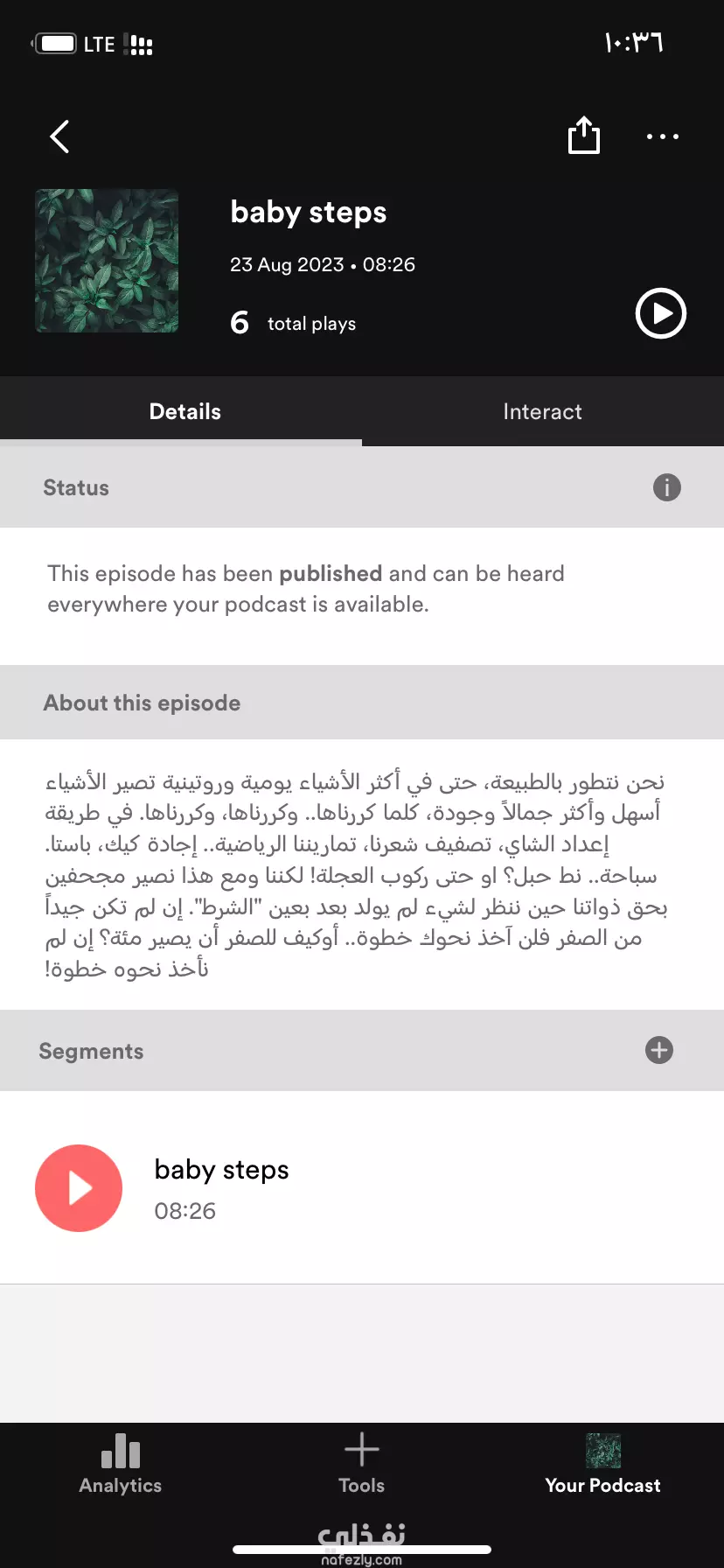Go back with the top-left arrow
Viewport: 724px width, 1568px height.
click(59, 136)
